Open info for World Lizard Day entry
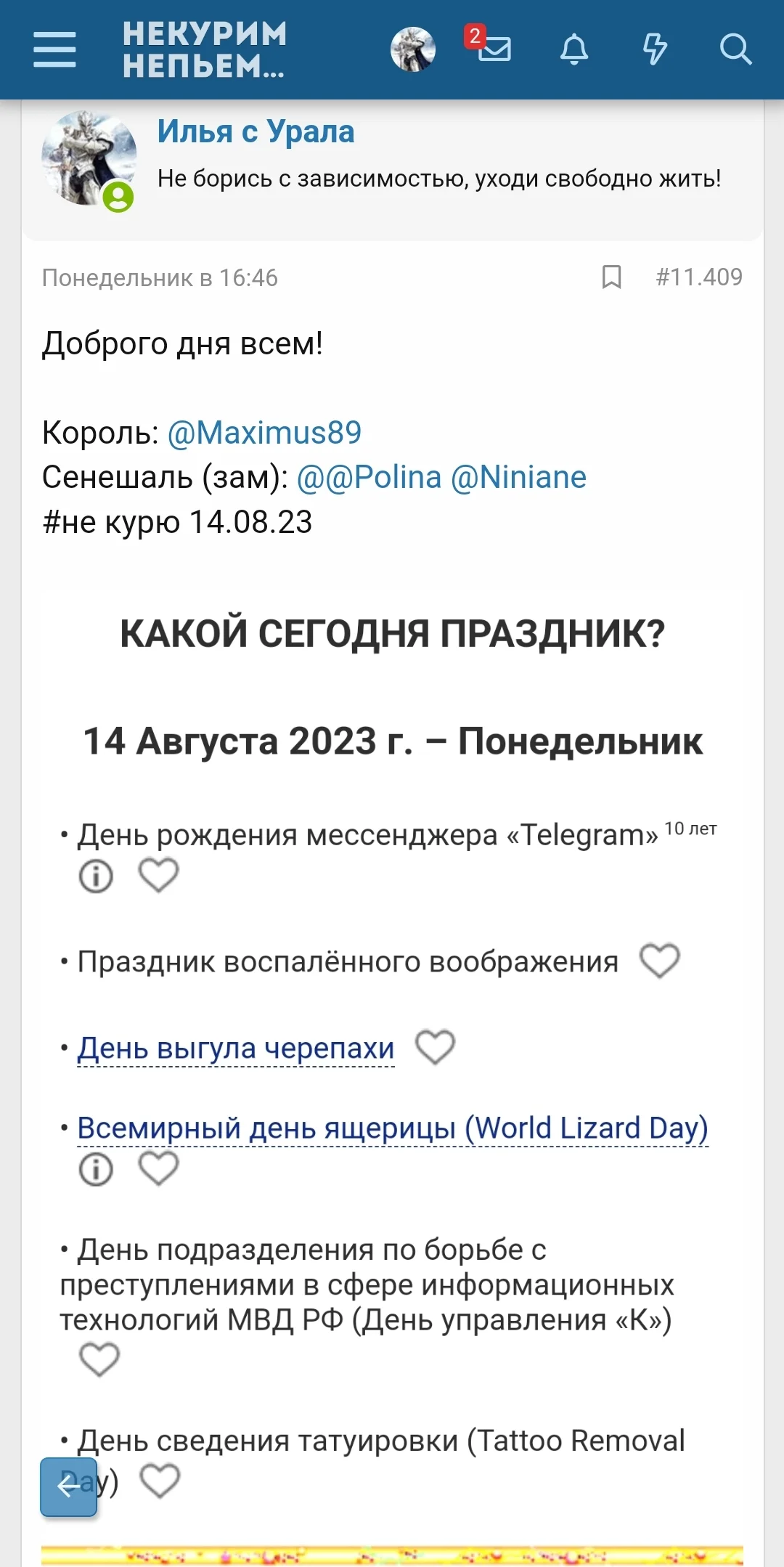This screenshot has width=784, height=1567. (96, 1170)
